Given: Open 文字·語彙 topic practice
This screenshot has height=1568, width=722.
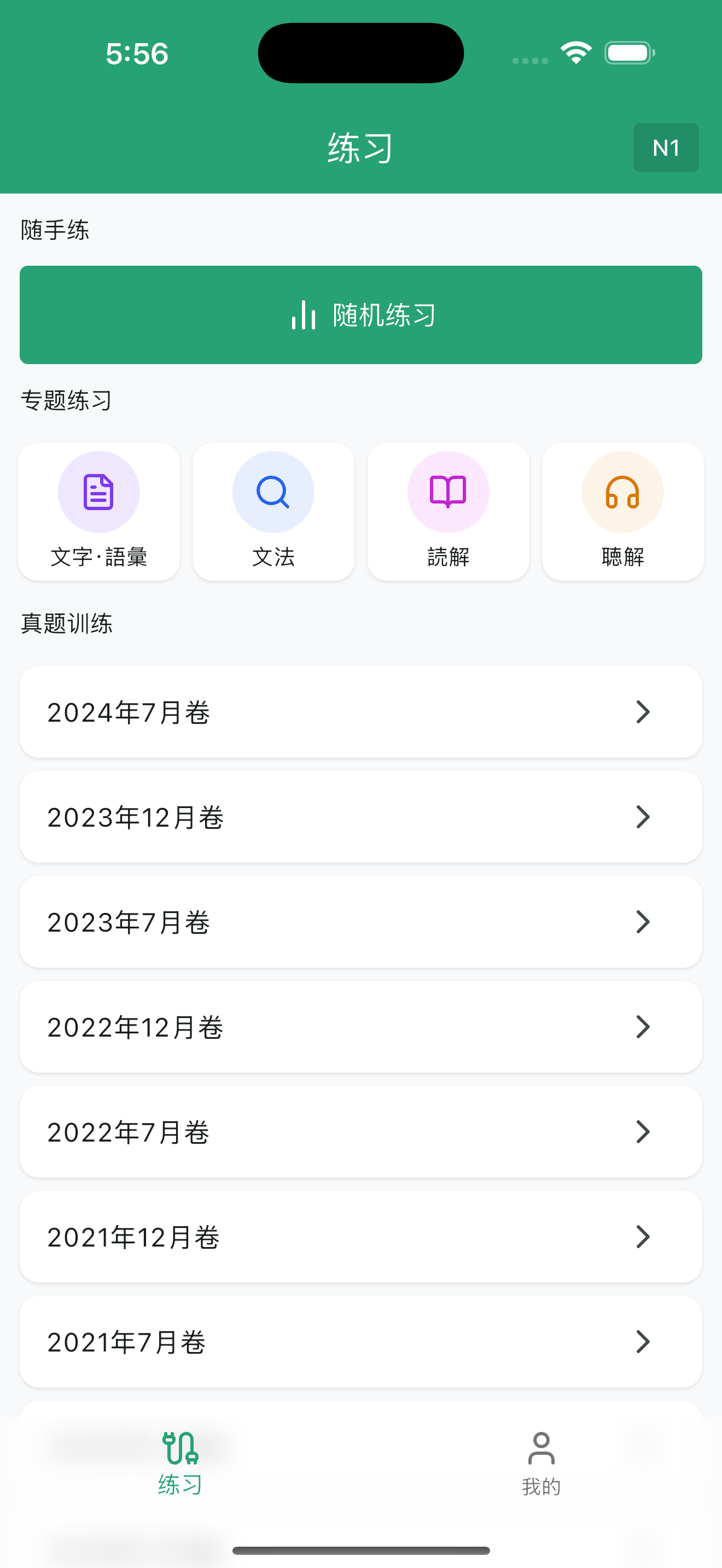Looking at the screenshot, I should [98, 512].
